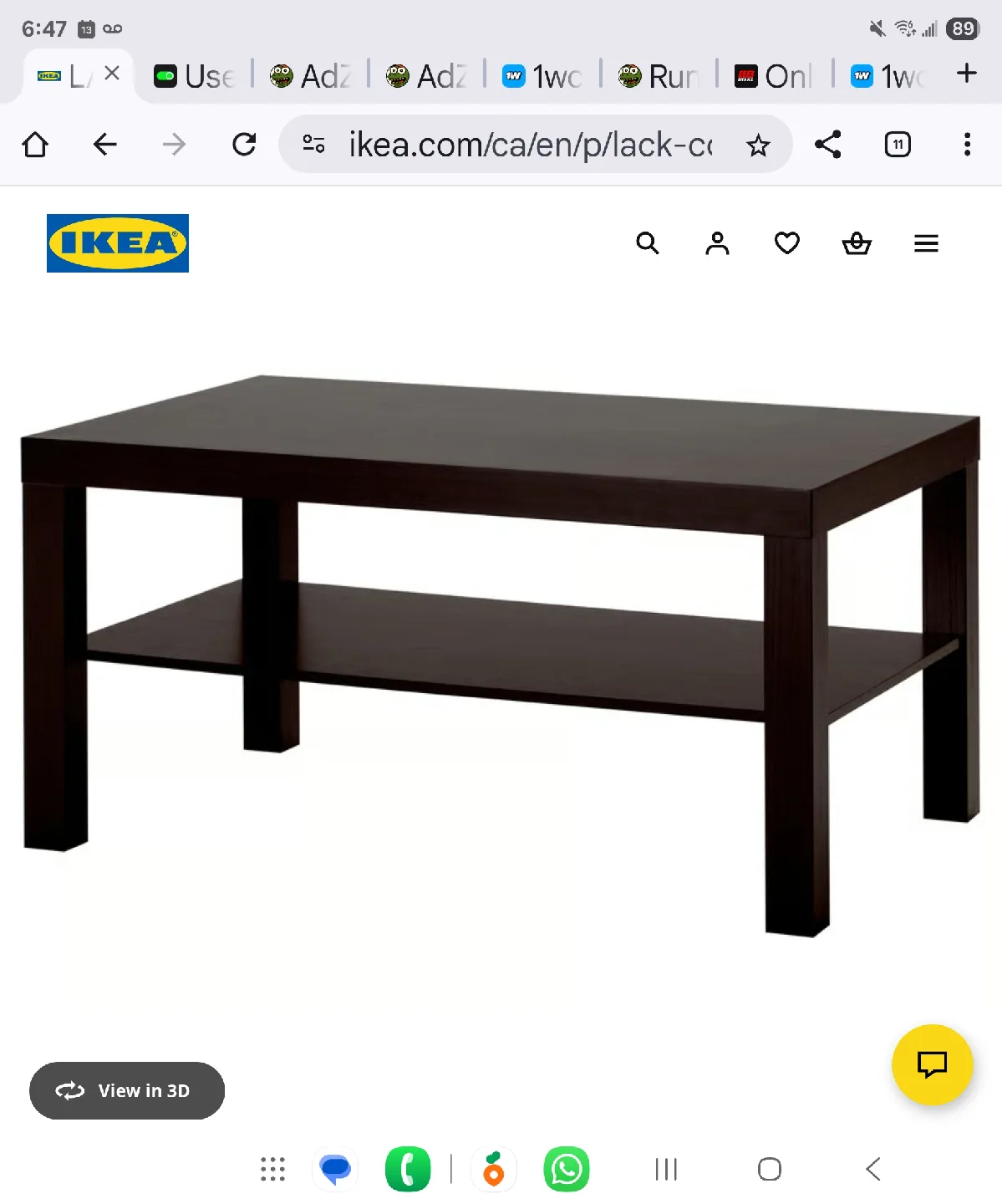Open the shopping basket
The image size is (1002, 1204).
pyautogui.click(x=857, y=243)
